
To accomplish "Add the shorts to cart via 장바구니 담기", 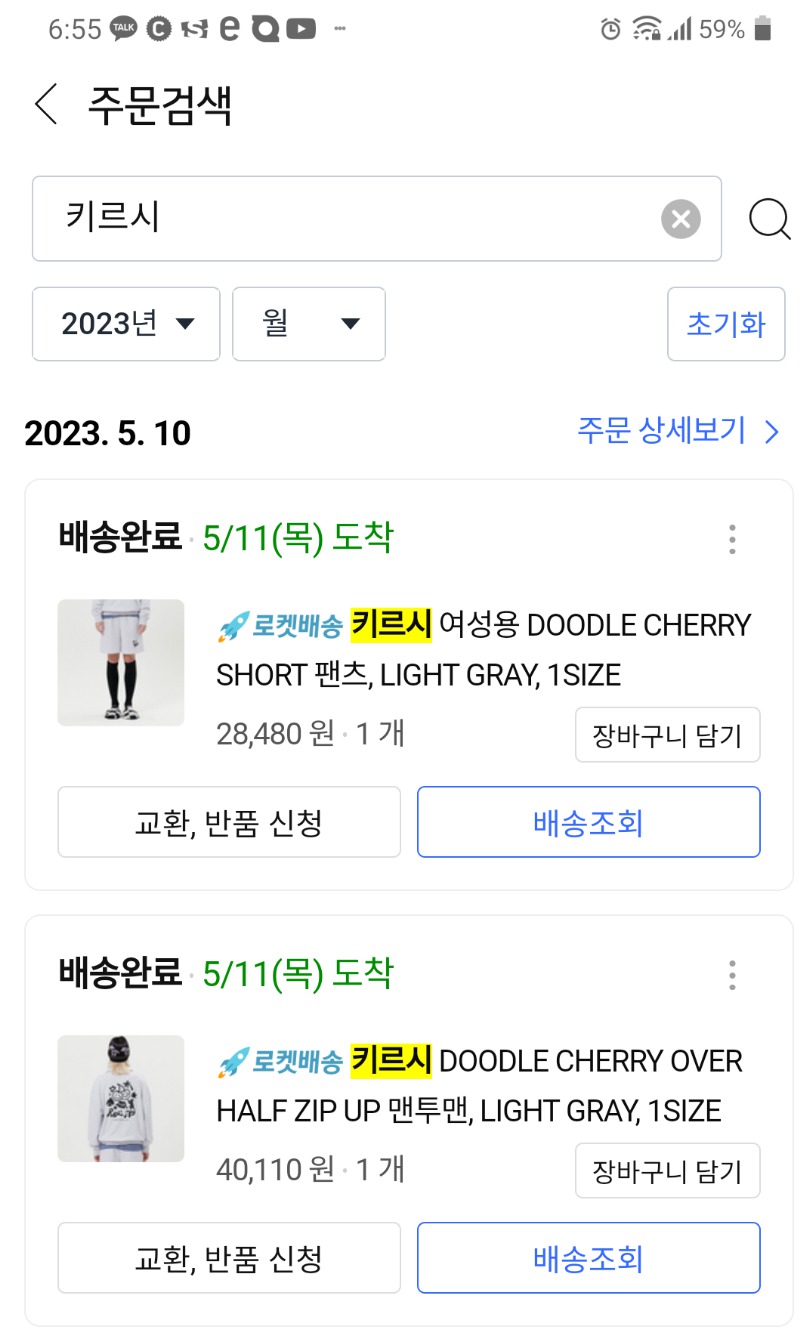I will tap(668, 734).
